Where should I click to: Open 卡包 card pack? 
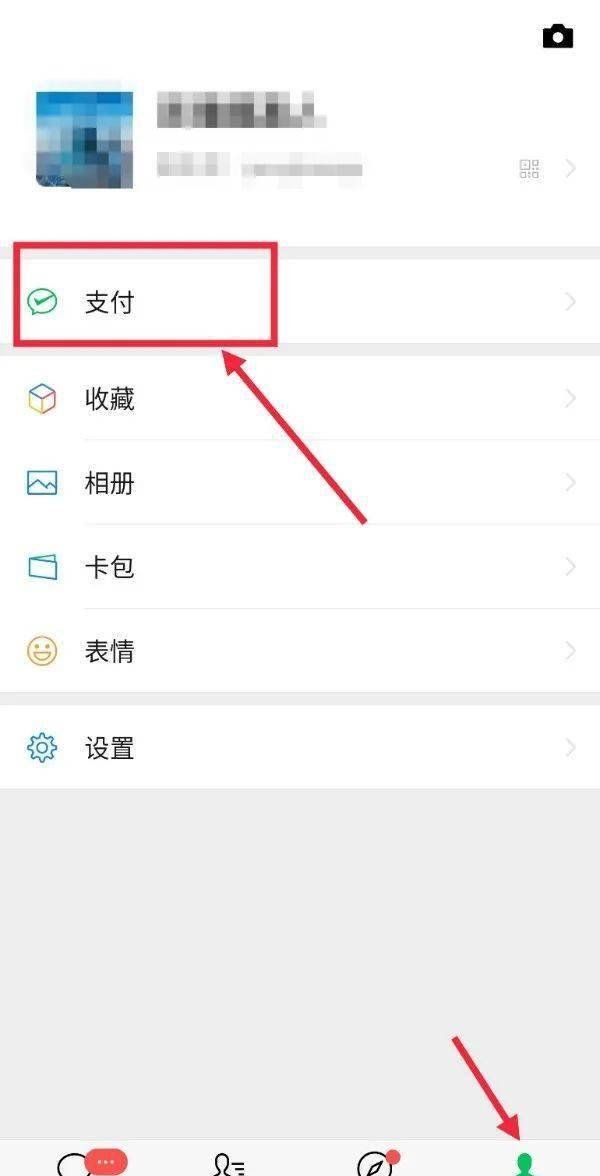tap(300, 566)
